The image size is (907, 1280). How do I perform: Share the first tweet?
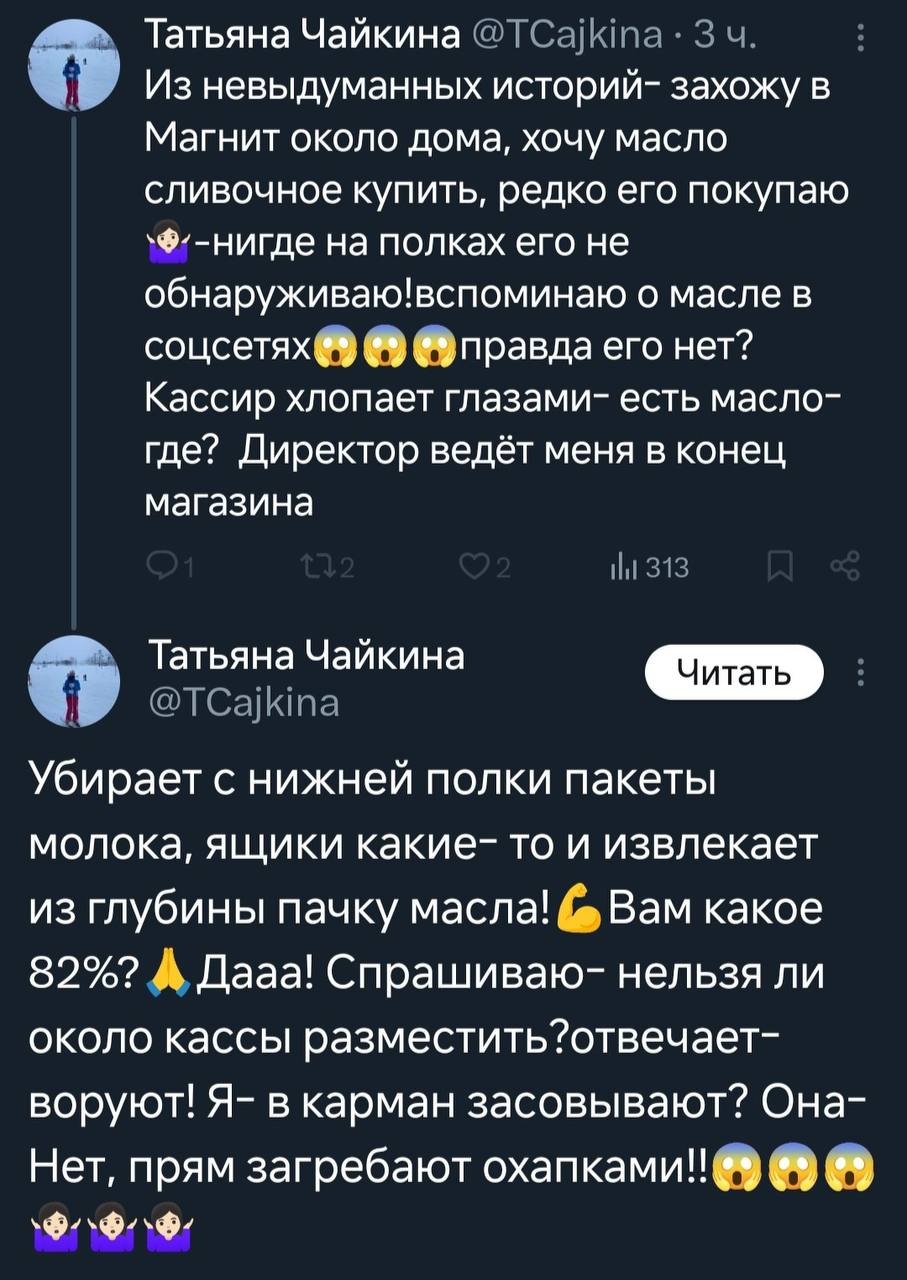[845, 569]
